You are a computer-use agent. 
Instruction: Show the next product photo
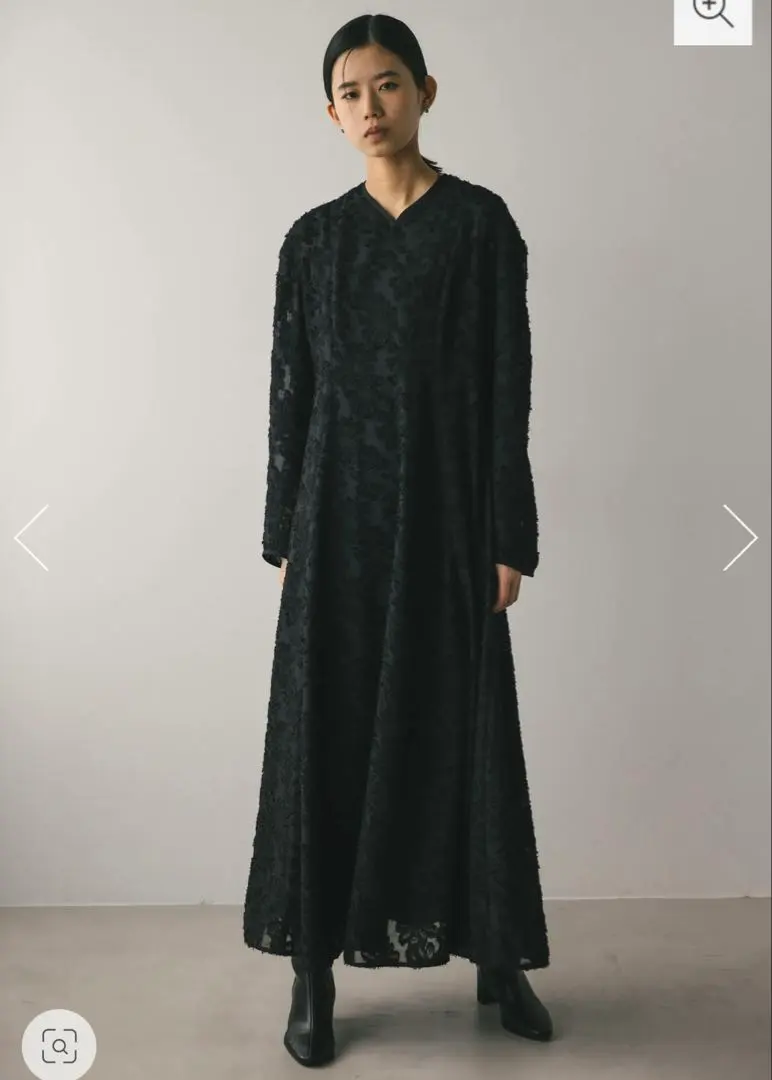point(740,538)
